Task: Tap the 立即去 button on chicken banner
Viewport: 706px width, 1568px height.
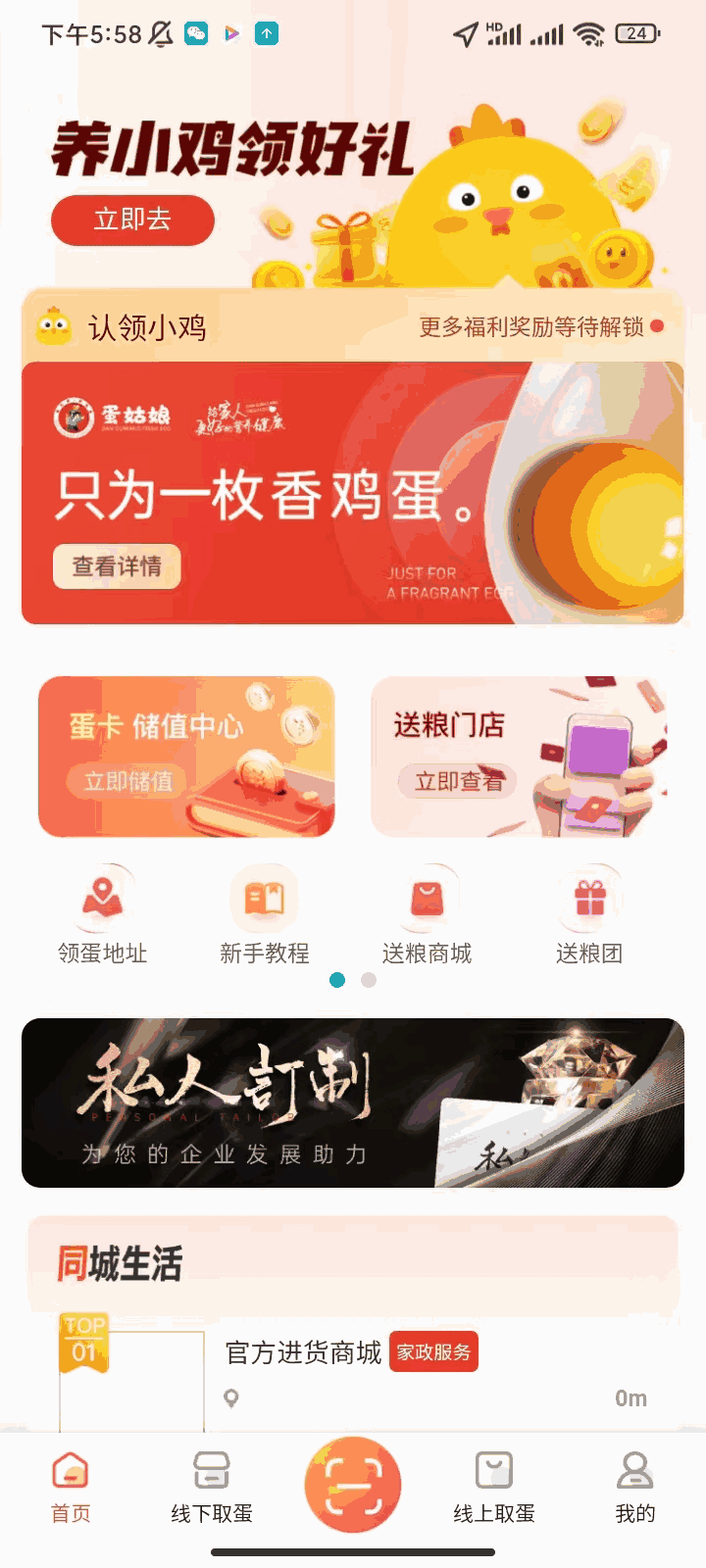Action: (132, 220)
